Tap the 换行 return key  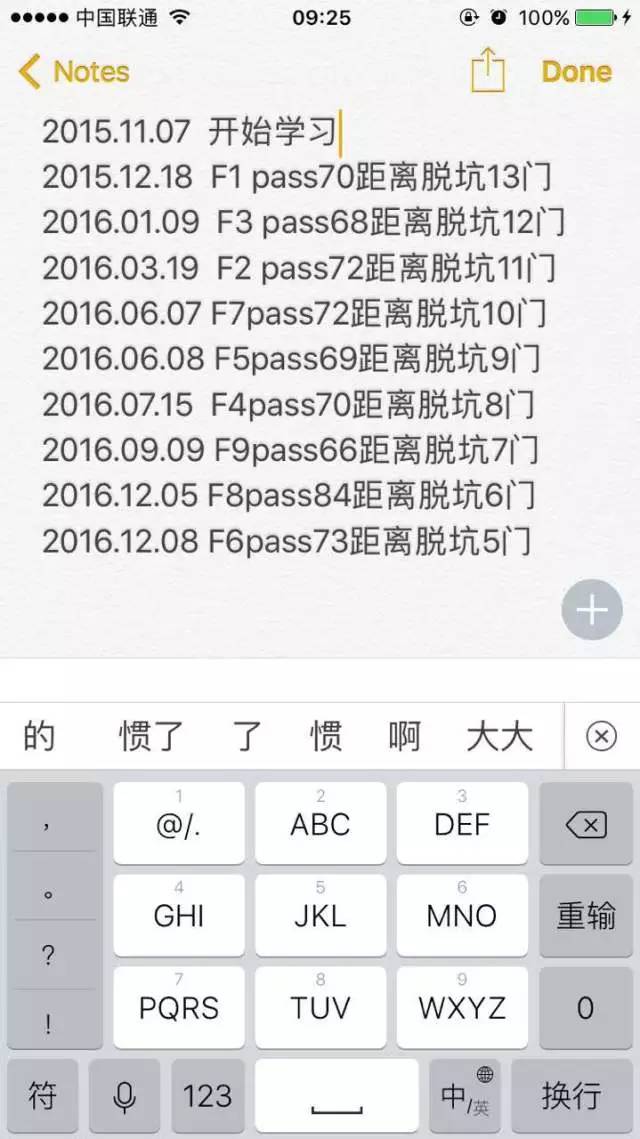pyautogui.click(x=571, y=1096)
